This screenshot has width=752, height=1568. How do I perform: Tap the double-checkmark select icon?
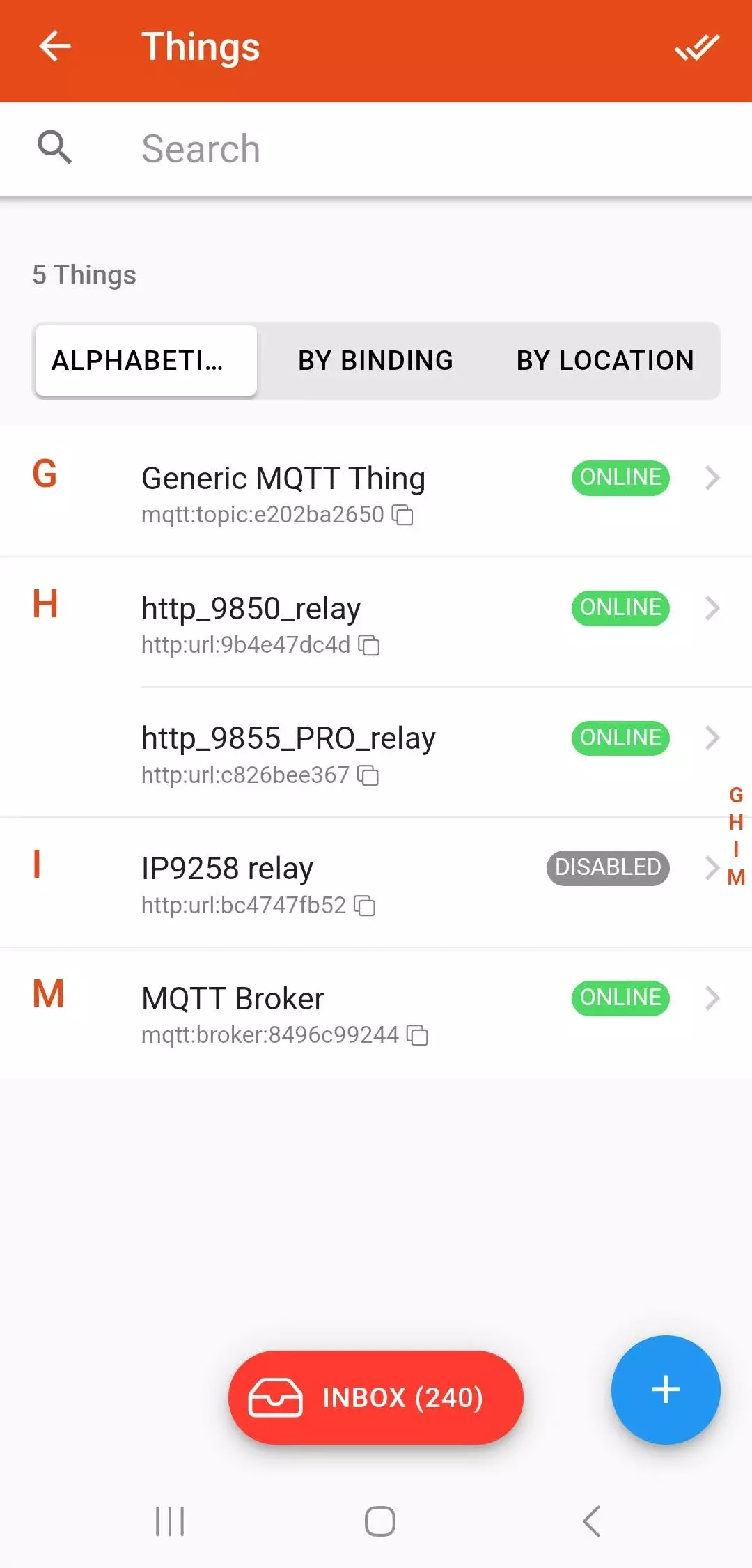tap(696, 47)
